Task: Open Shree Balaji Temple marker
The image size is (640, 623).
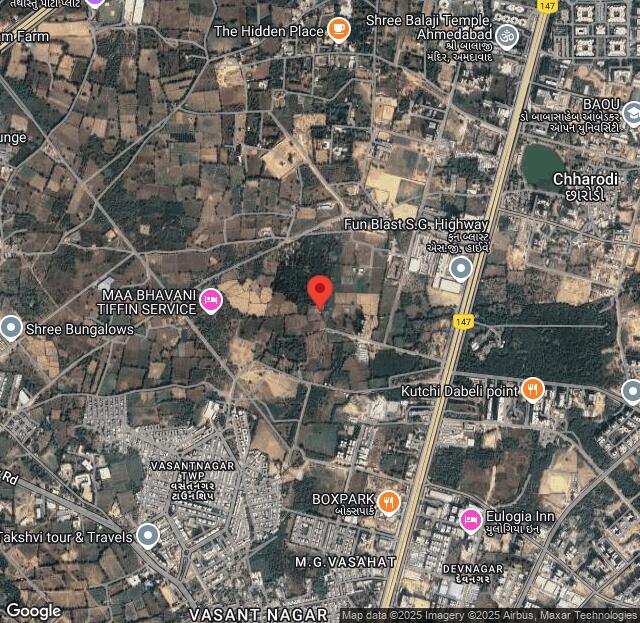Action: (507, 37)
